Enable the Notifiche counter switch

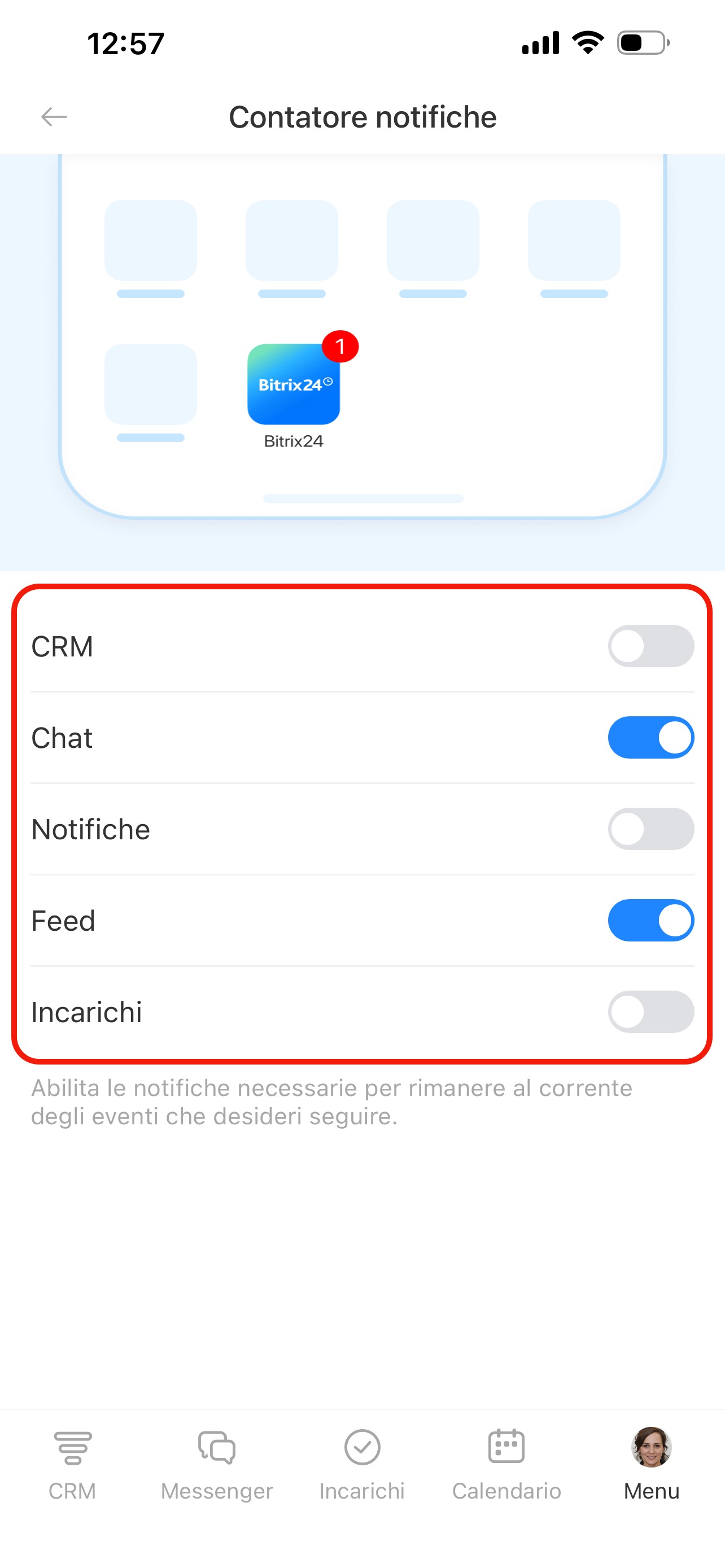point(650,829)
